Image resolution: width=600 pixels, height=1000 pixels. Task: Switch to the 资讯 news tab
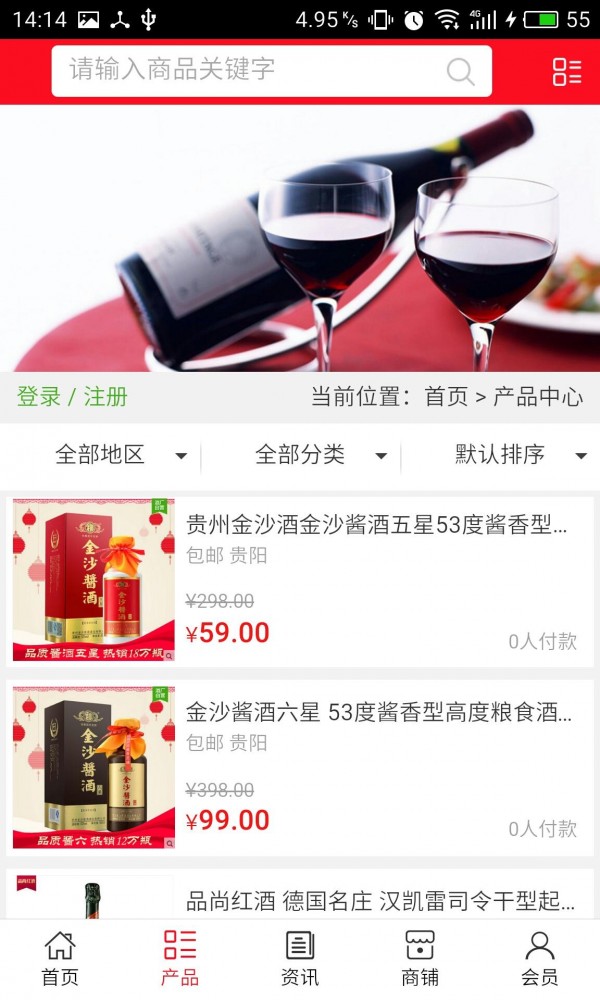point(300,958)
